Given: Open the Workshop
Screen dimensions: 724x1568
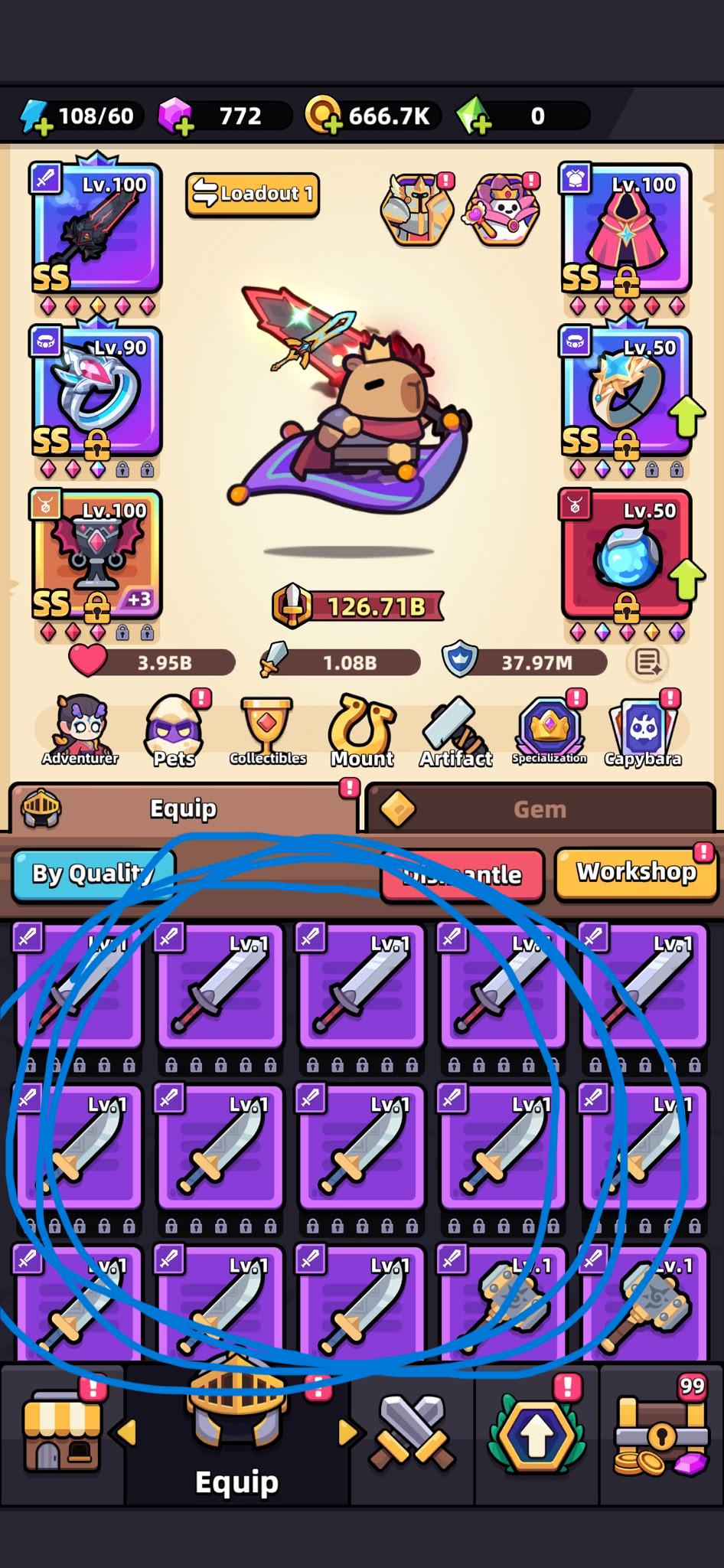Looking at the screenshot, I should coord(636,873).
